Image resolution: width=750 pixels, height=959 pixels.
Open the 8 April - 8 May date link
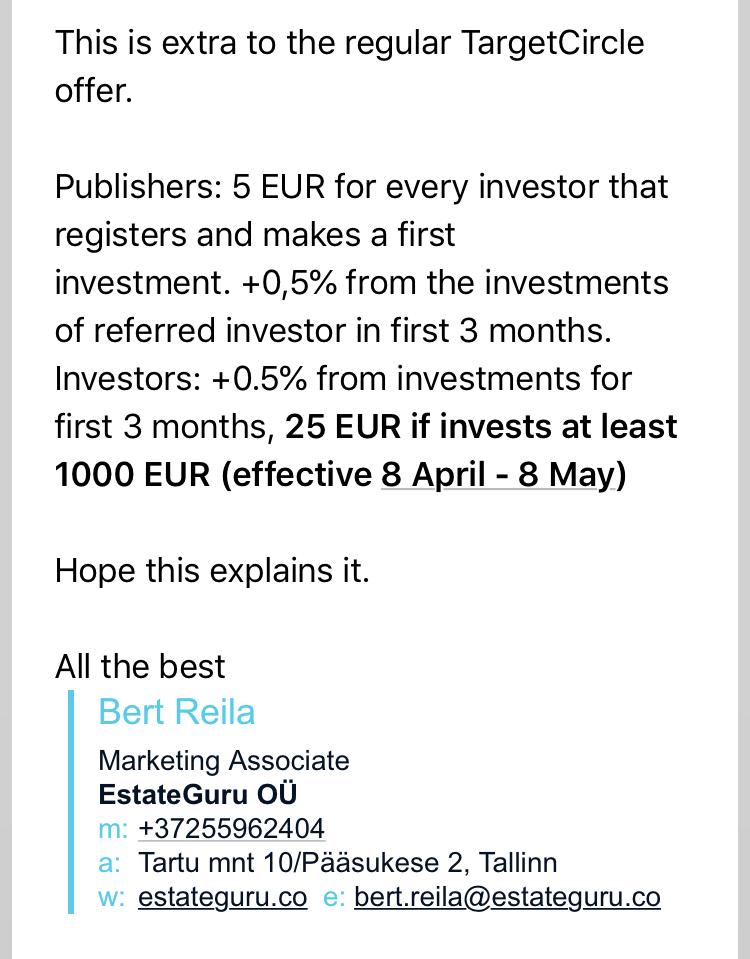495,474
